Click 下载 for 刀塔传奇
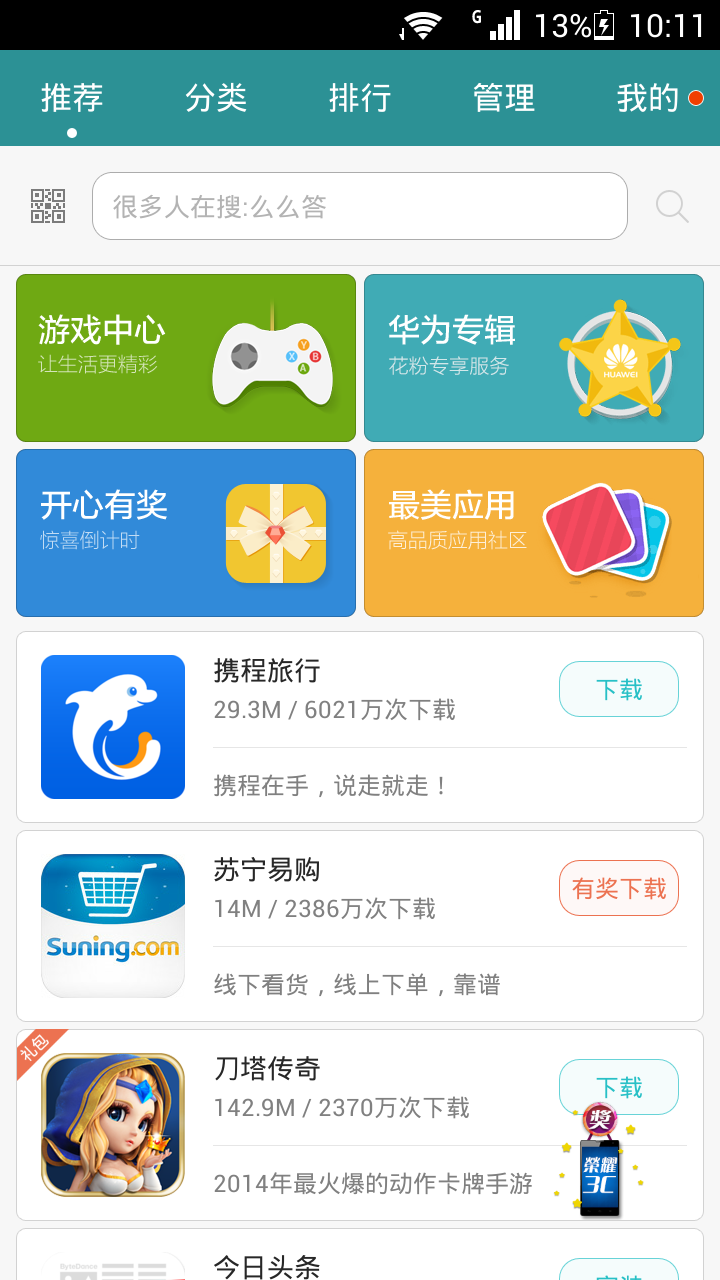This screenshot has width=720, height=1280. pos(619,1088)
